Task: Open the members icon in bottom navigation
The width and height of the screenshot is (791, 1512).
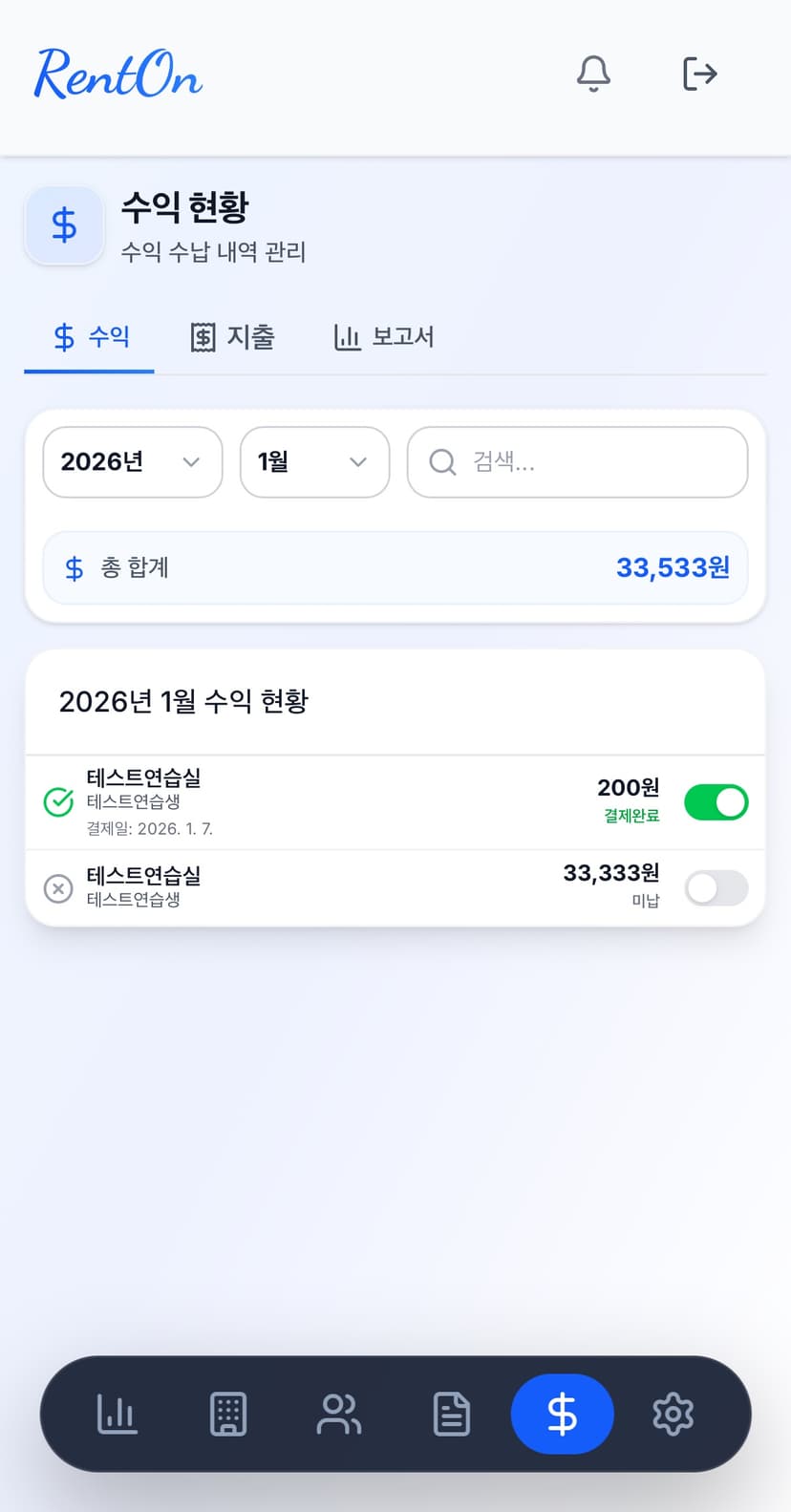Action: [x=339, y=1414]
